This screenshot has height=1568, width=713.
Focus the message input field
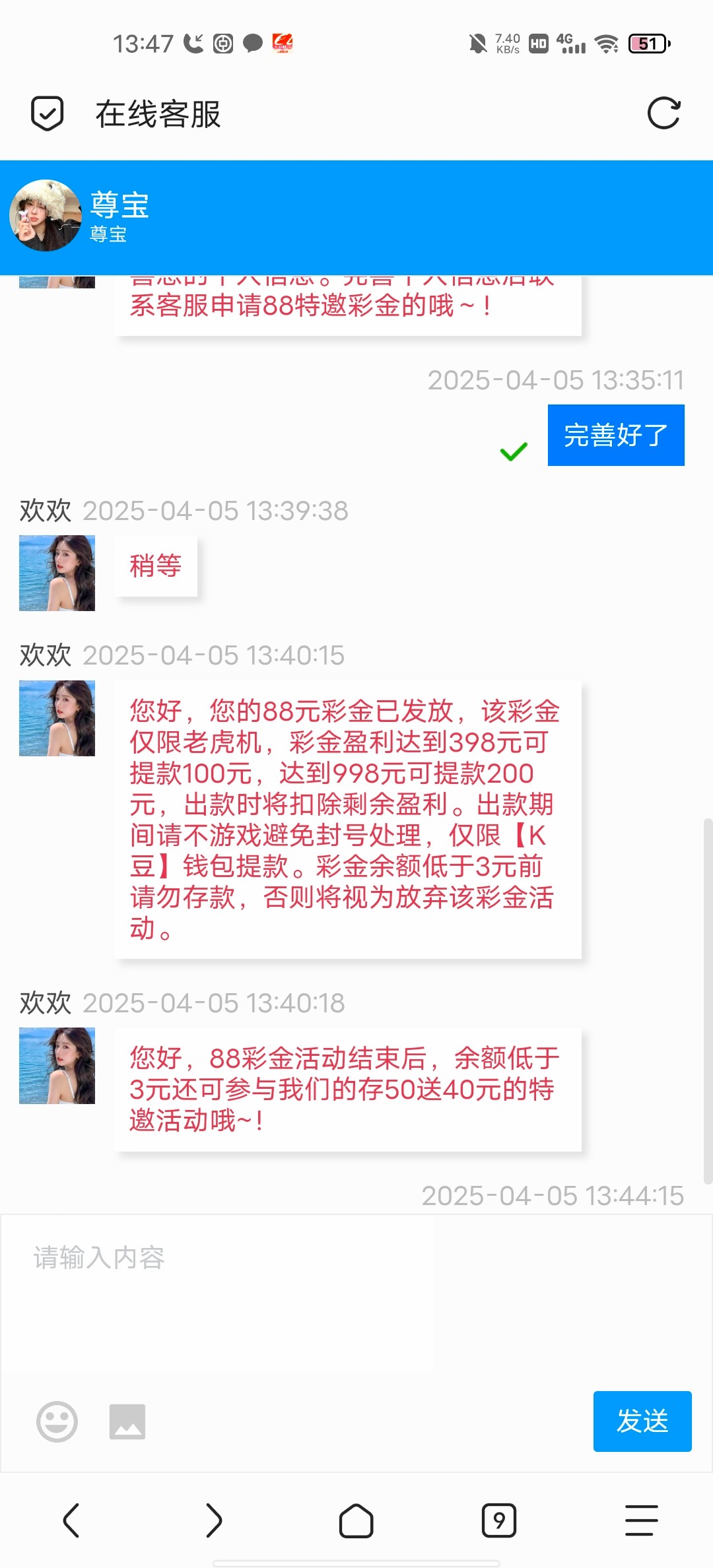(x=356, y=1293)
